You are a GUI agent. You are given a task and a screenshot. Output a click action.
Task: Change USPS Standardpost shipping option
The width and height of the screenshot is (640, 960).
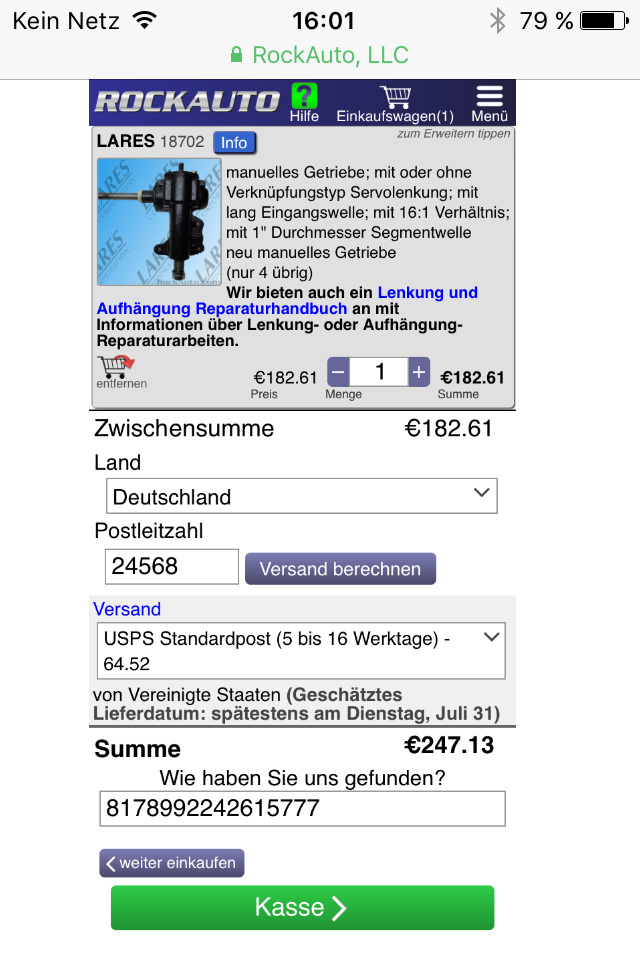[x=301, y=650]
